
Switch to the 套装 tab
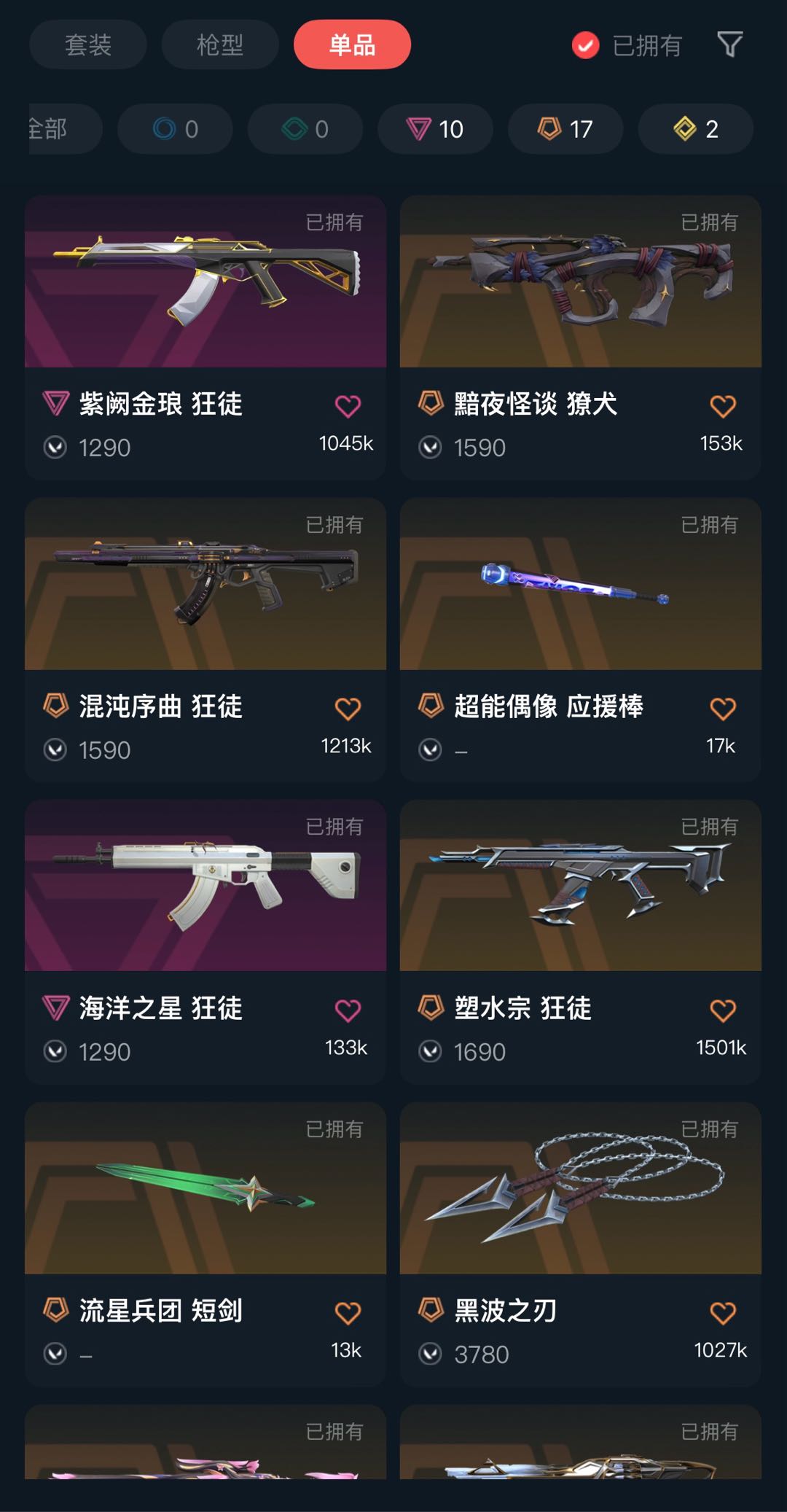click(88, 45)
